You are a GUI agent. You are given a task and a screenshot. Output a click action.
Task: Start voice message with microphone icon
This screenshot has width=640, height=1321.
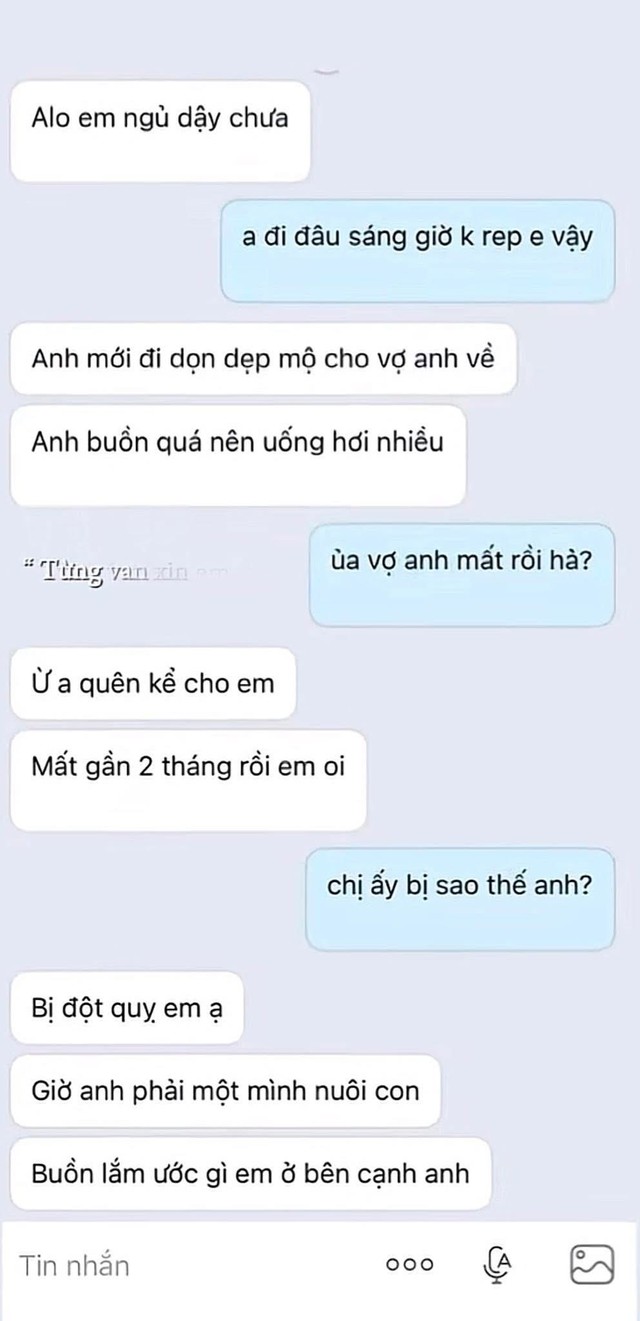coord(497,1265)
